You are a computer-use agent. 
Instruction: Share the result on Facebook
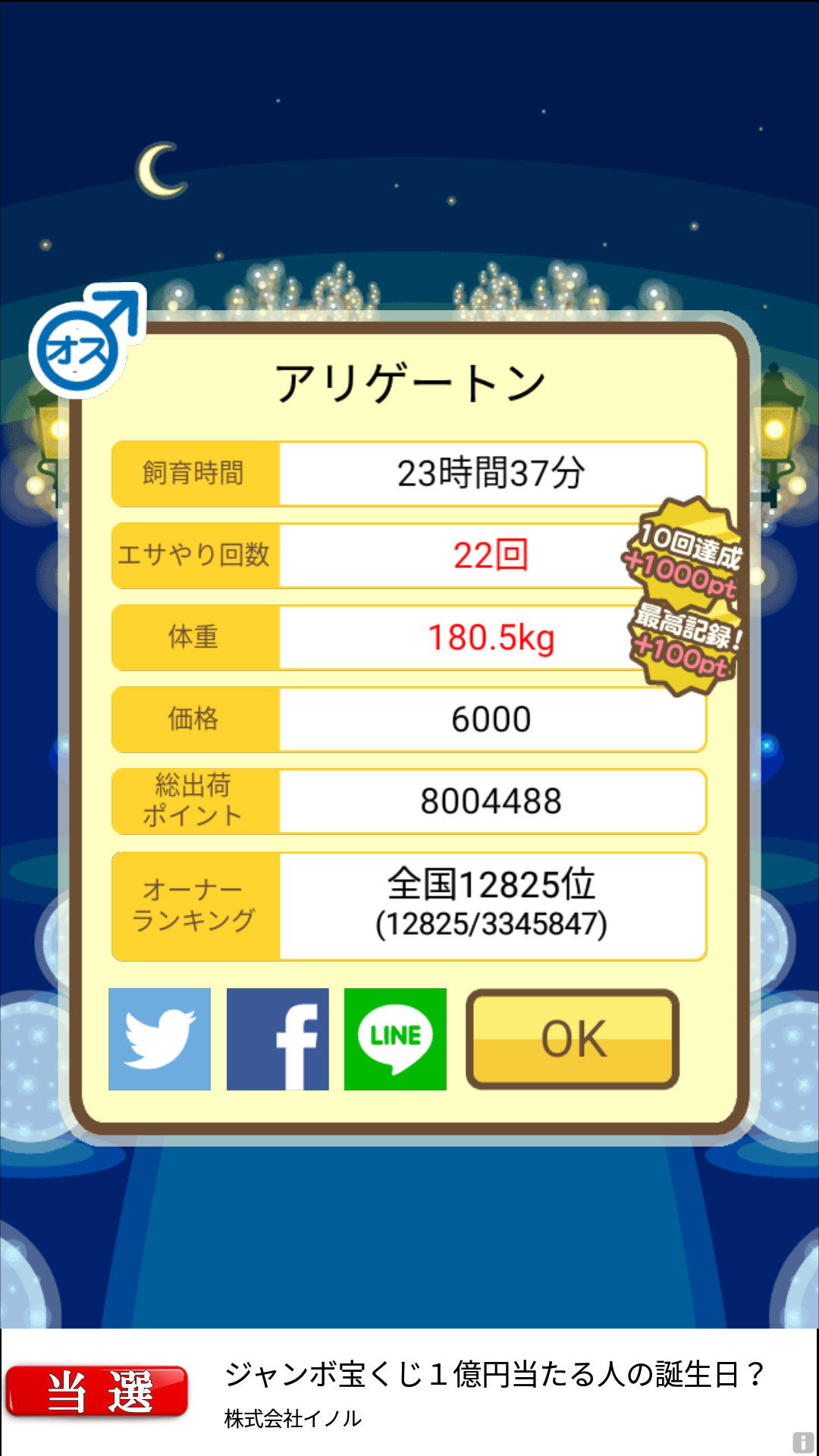click(278, 1039)
